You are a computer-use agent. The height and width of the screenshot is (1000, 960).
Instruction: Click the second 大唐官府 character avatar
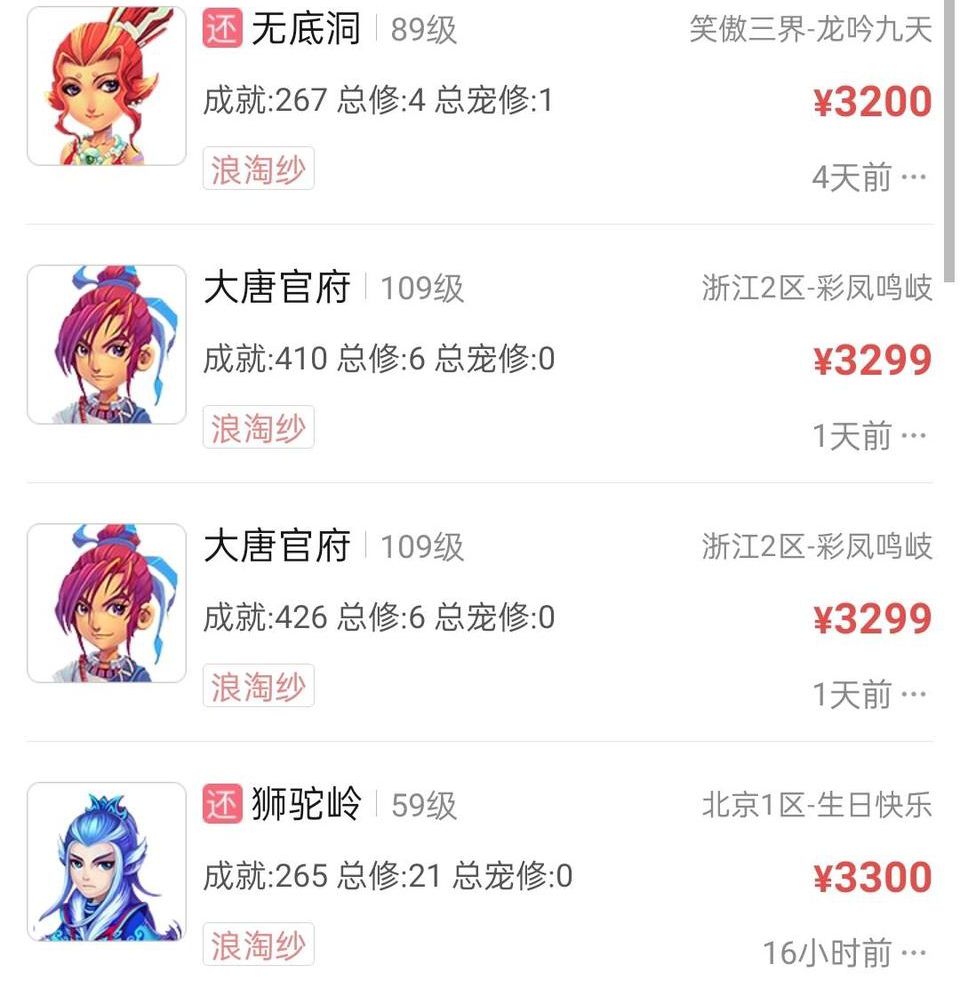click(107, 601)
